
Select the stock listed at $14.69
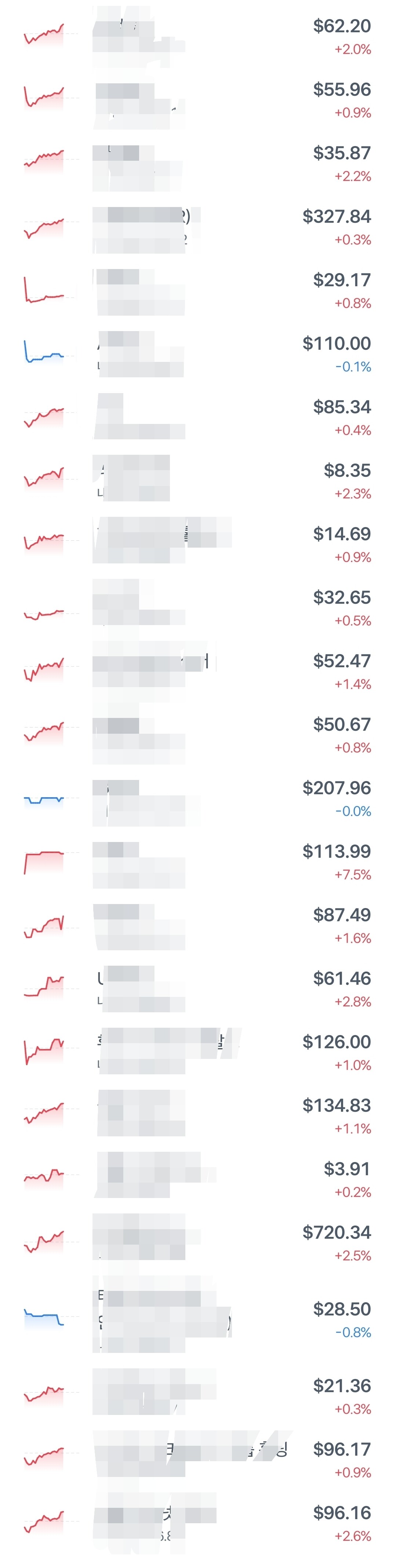pos(198,545)
